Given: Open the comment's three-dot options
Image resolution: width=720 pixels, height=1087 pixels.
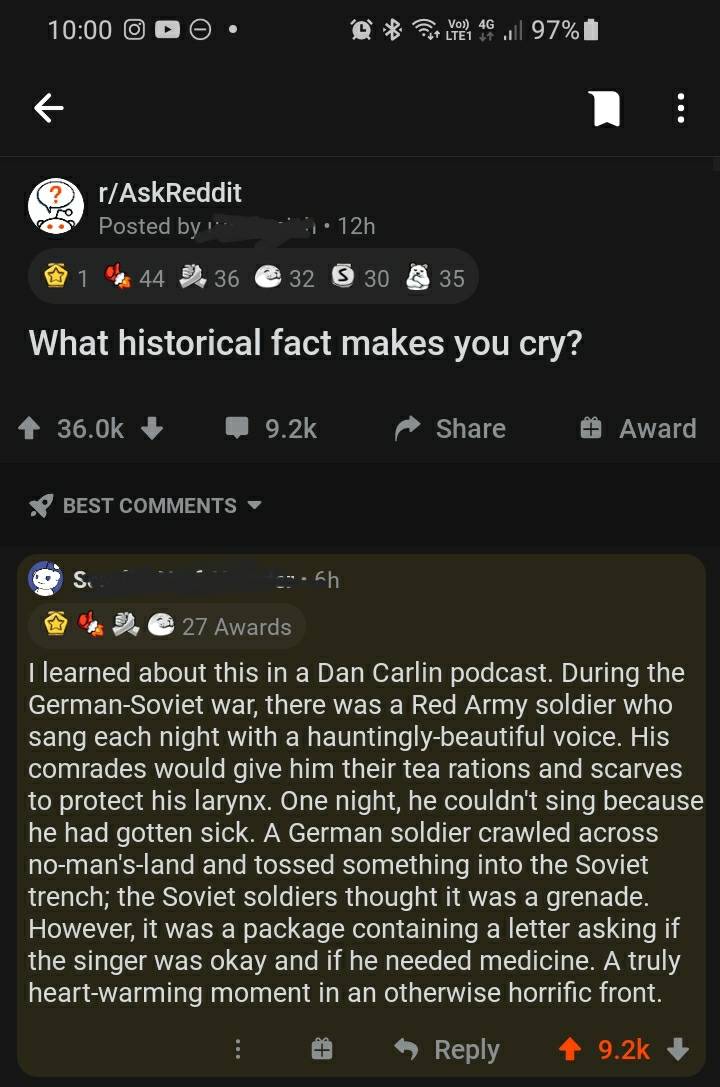Looking at the screenshot, I should (x=238, y=1049).
